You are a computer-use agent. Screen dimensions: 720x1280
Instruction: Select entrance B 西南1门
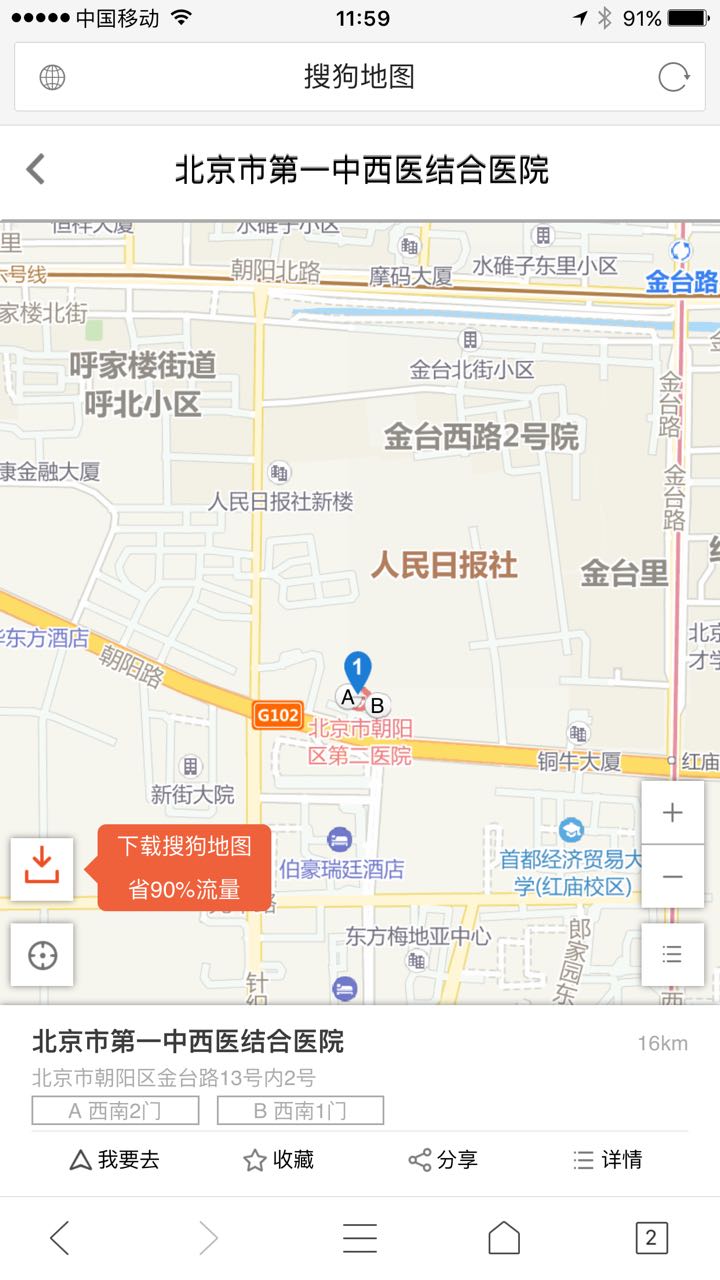click(x=300, y=1110)
